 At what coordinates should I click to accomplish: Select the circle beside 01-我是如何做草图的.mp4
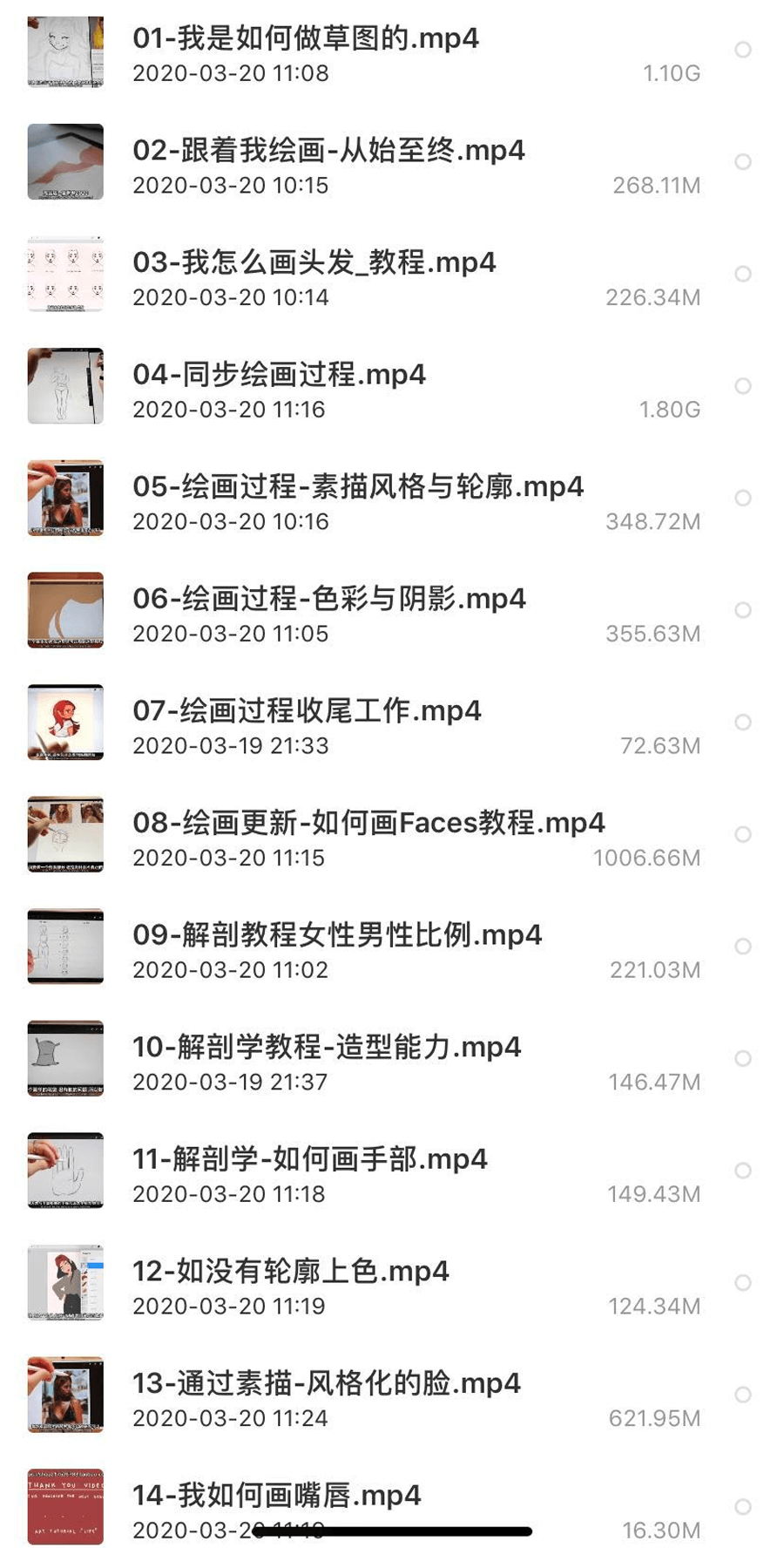[743, 50]
